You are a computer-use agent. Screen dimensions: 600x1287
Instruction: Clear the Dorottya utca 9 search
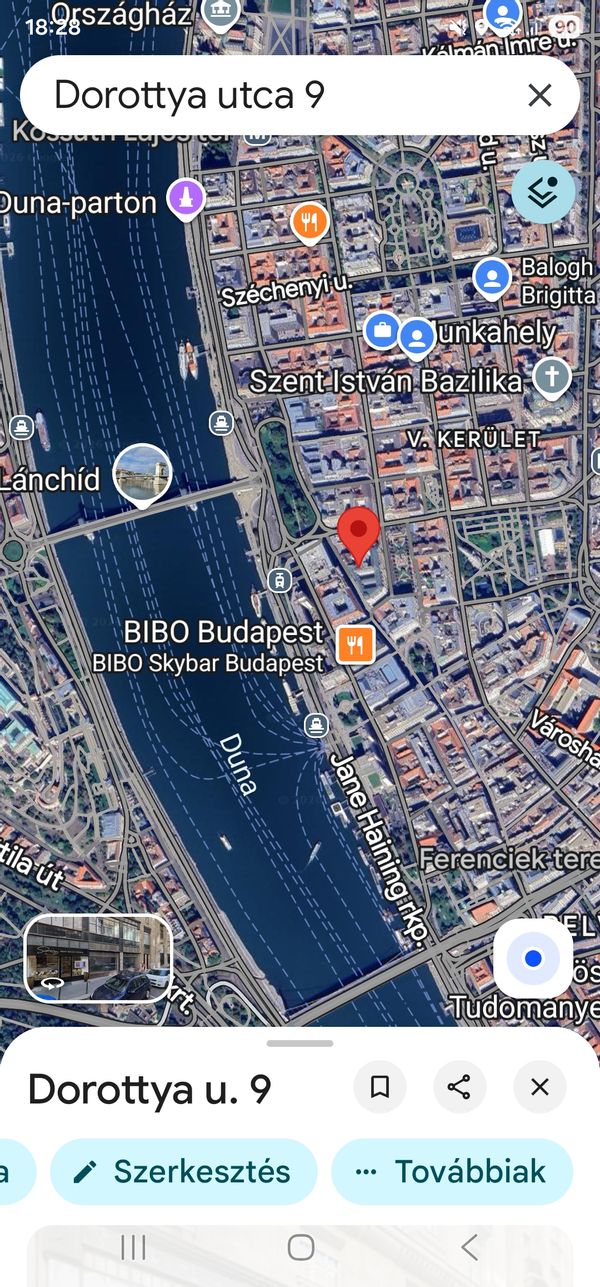[539, 96]
